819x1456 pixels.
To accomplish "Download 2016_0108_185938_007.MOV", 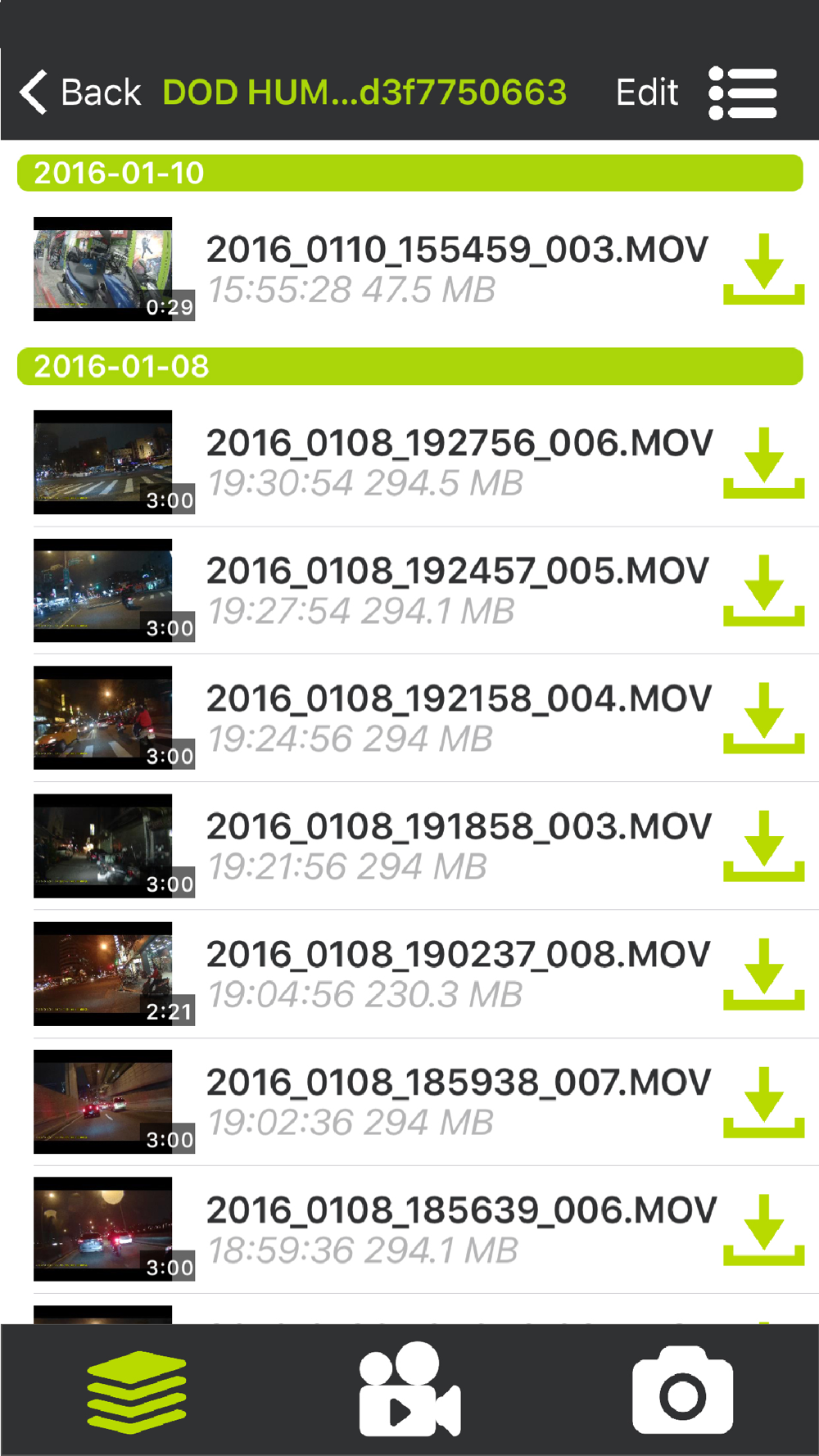I will 763,1101.
